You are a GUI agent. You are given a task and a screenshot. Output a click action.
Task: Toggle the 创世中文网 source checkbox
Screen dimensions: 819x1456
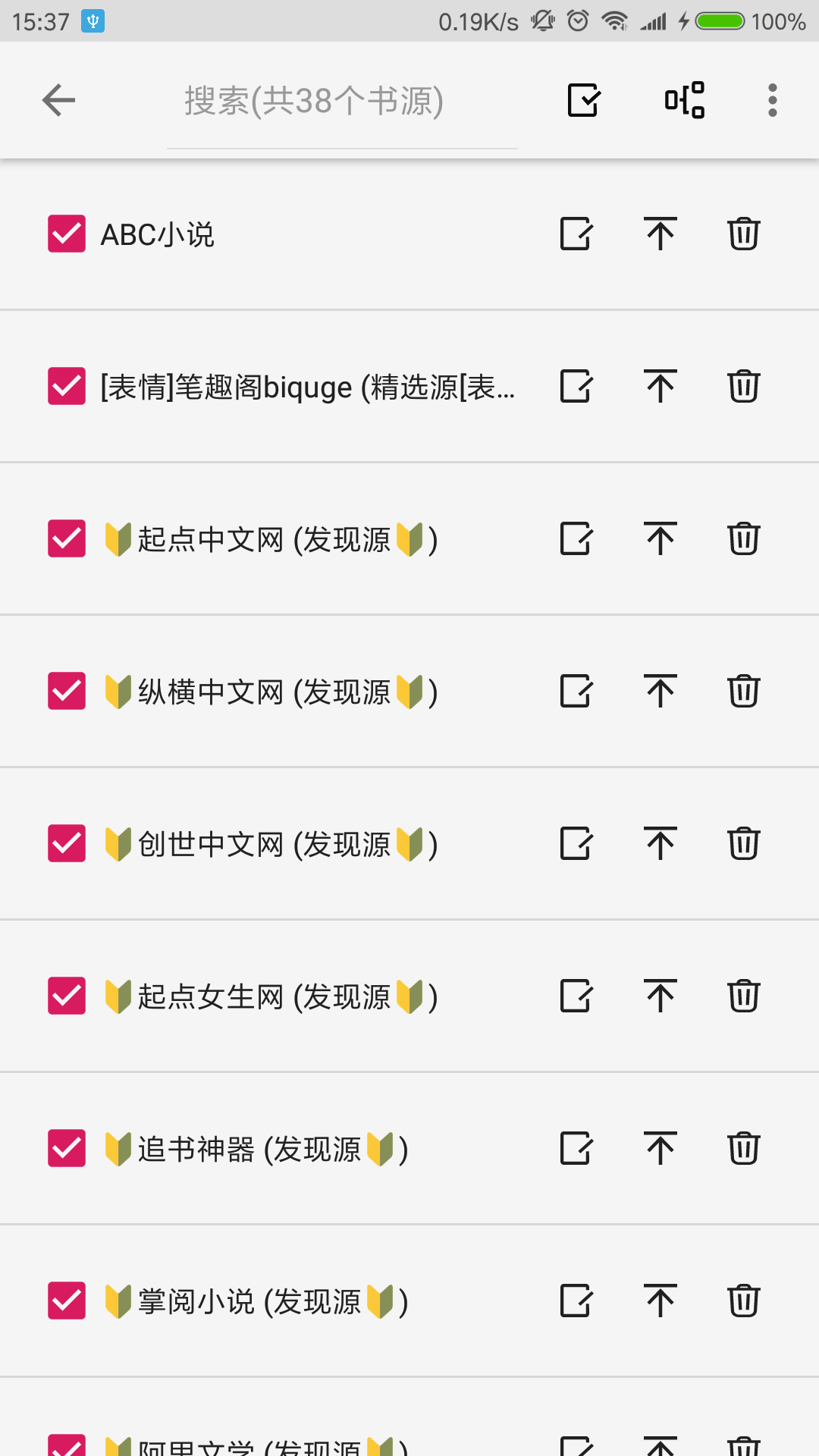point(67,843)
